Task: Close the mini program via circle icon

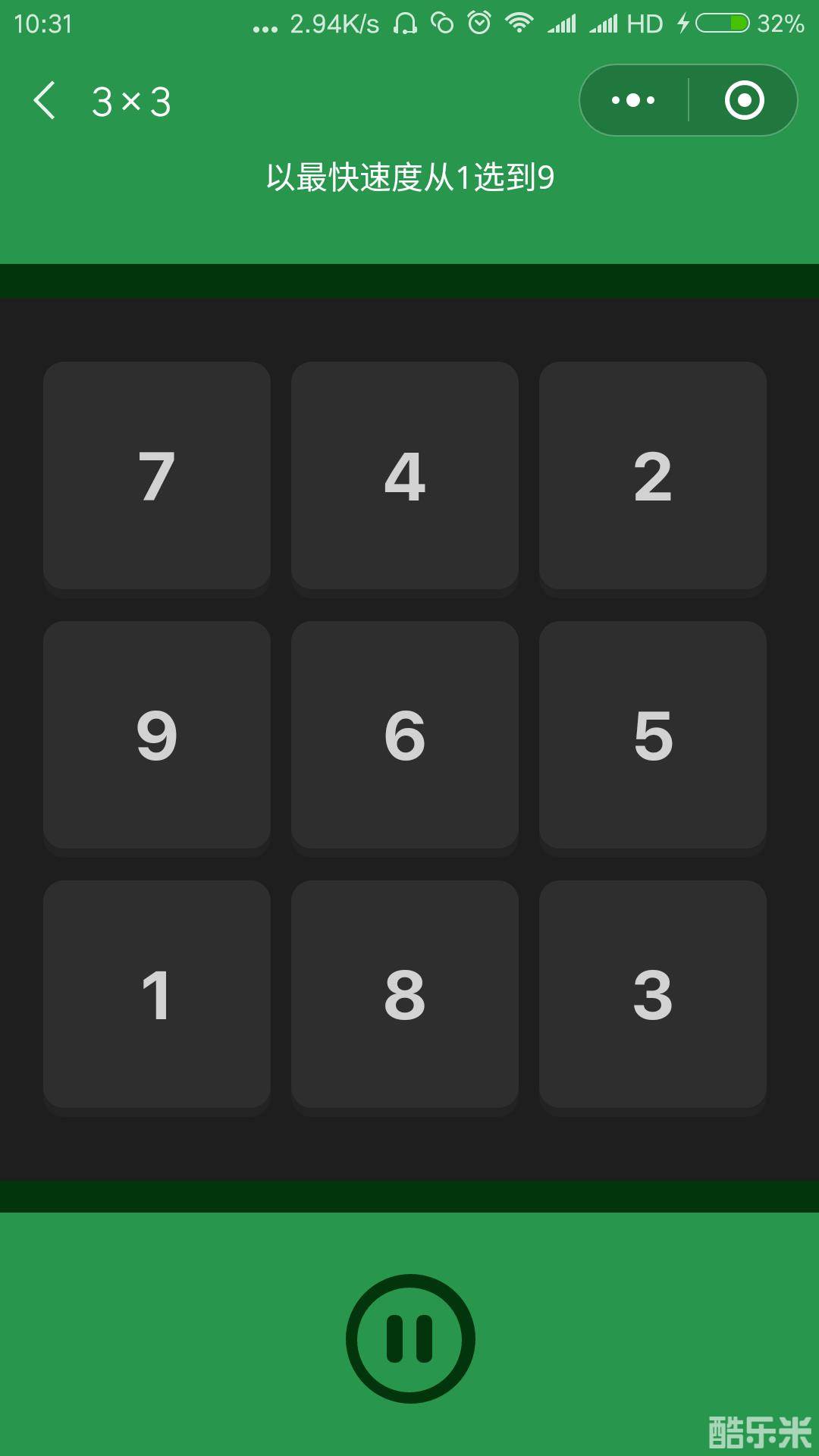Action: pos(744,100)
